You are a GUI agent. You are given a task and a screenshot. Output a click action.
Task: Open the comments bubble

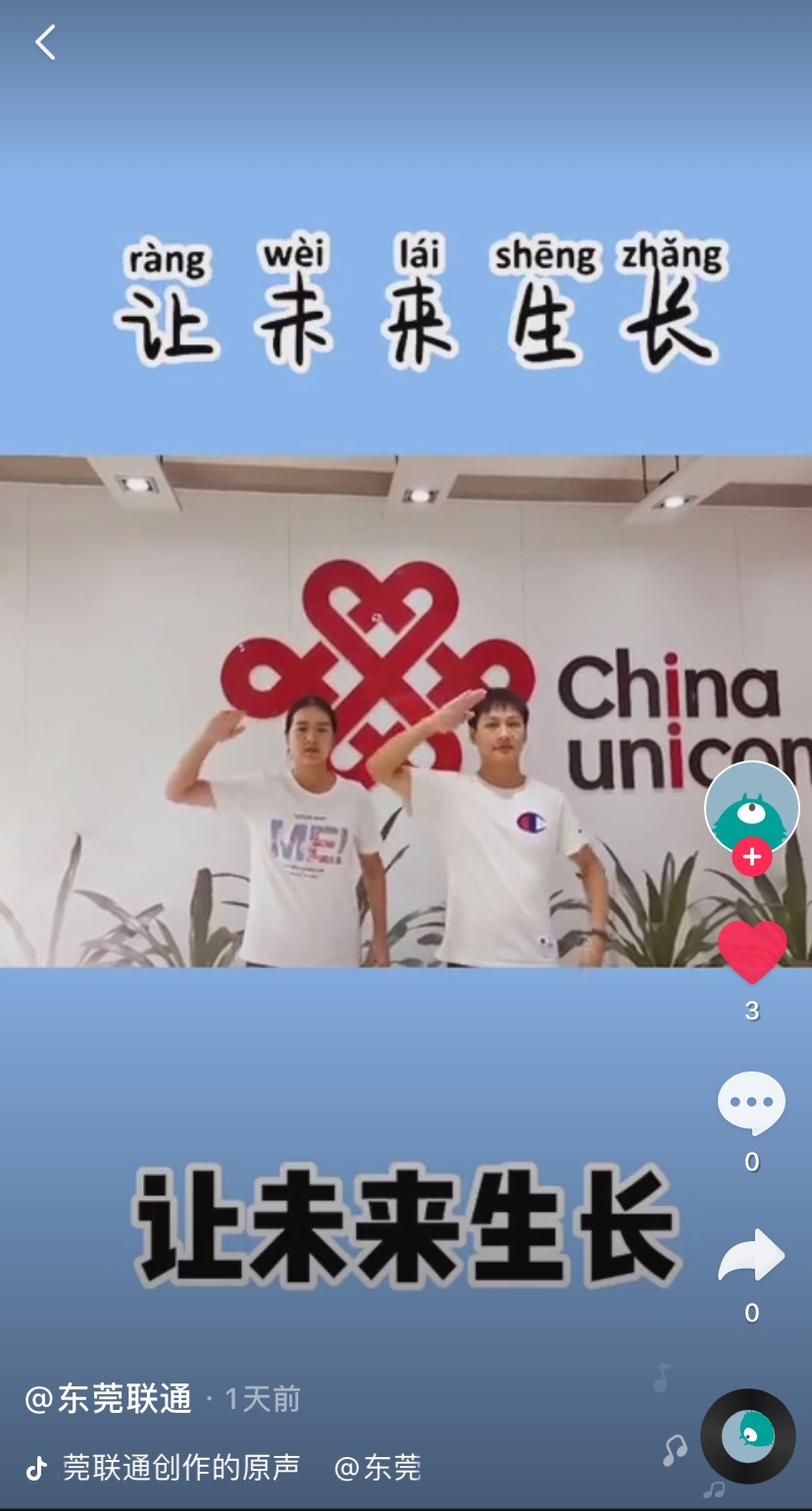click(752, 1103)
